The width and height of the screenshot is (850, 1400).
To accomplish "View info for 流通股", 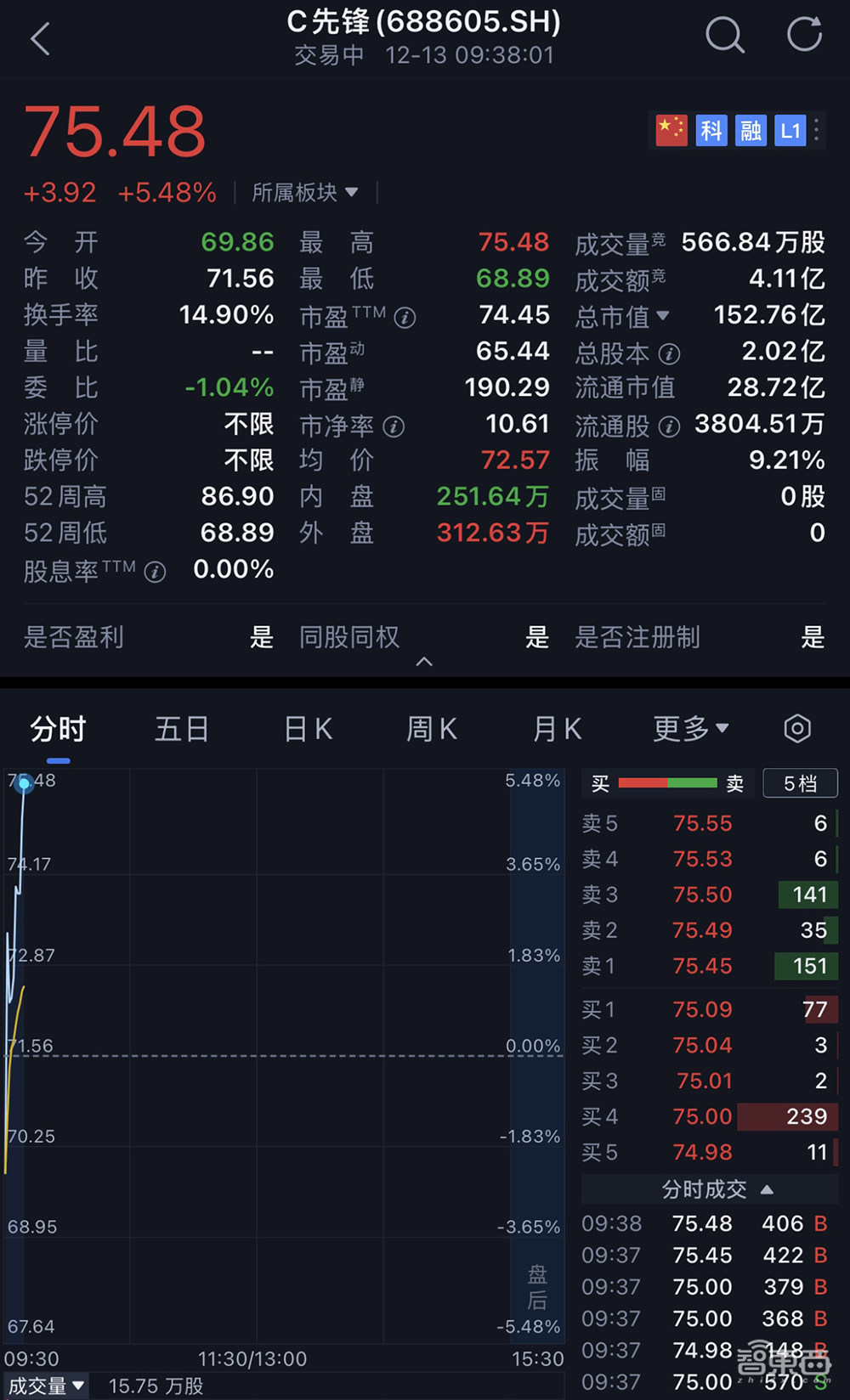I will [x=671, y=426].
